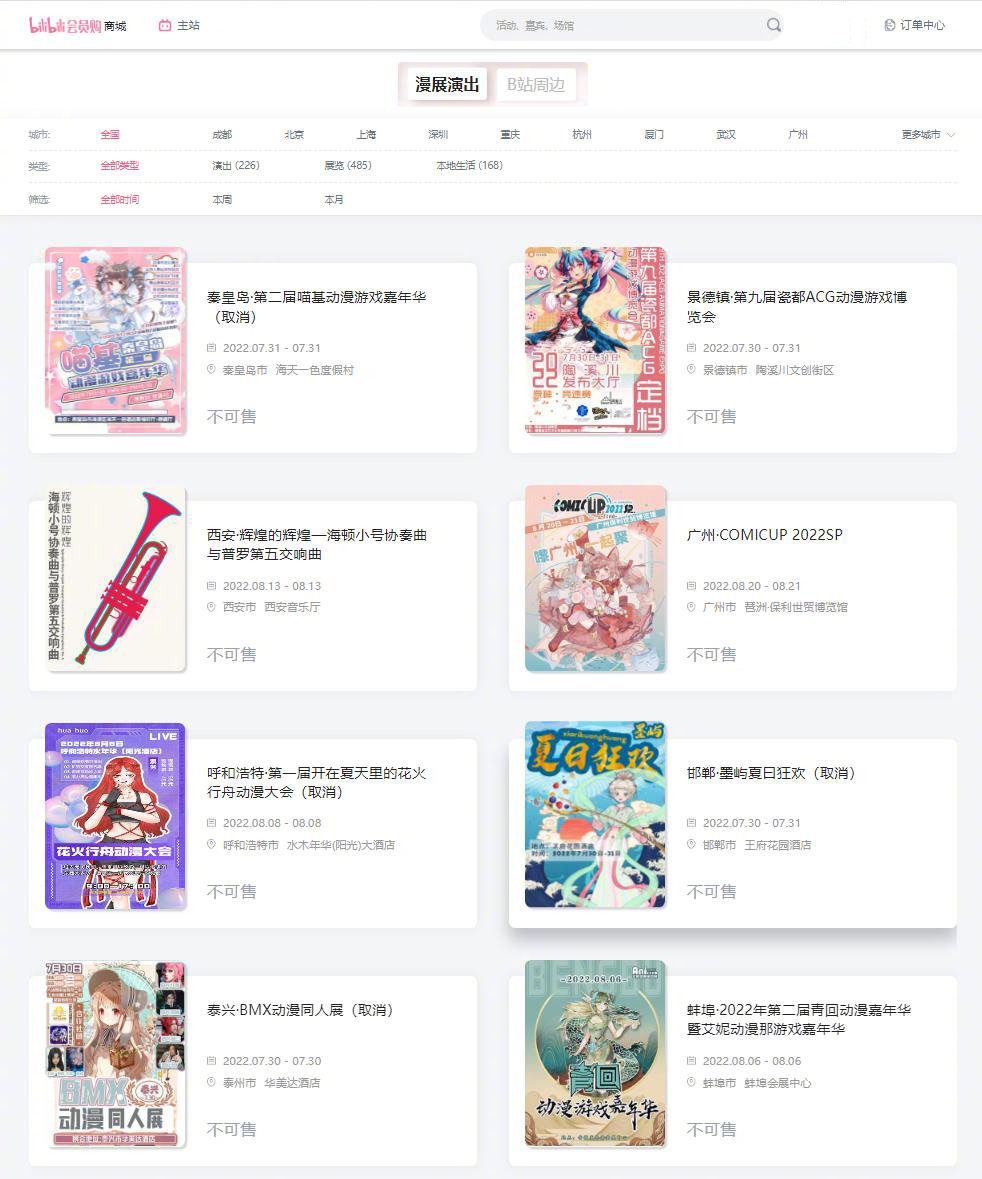The height and width of the screenshot is (1179, 982).
Task: Go to 主站 main site
Action: click(x=180, y=25)
